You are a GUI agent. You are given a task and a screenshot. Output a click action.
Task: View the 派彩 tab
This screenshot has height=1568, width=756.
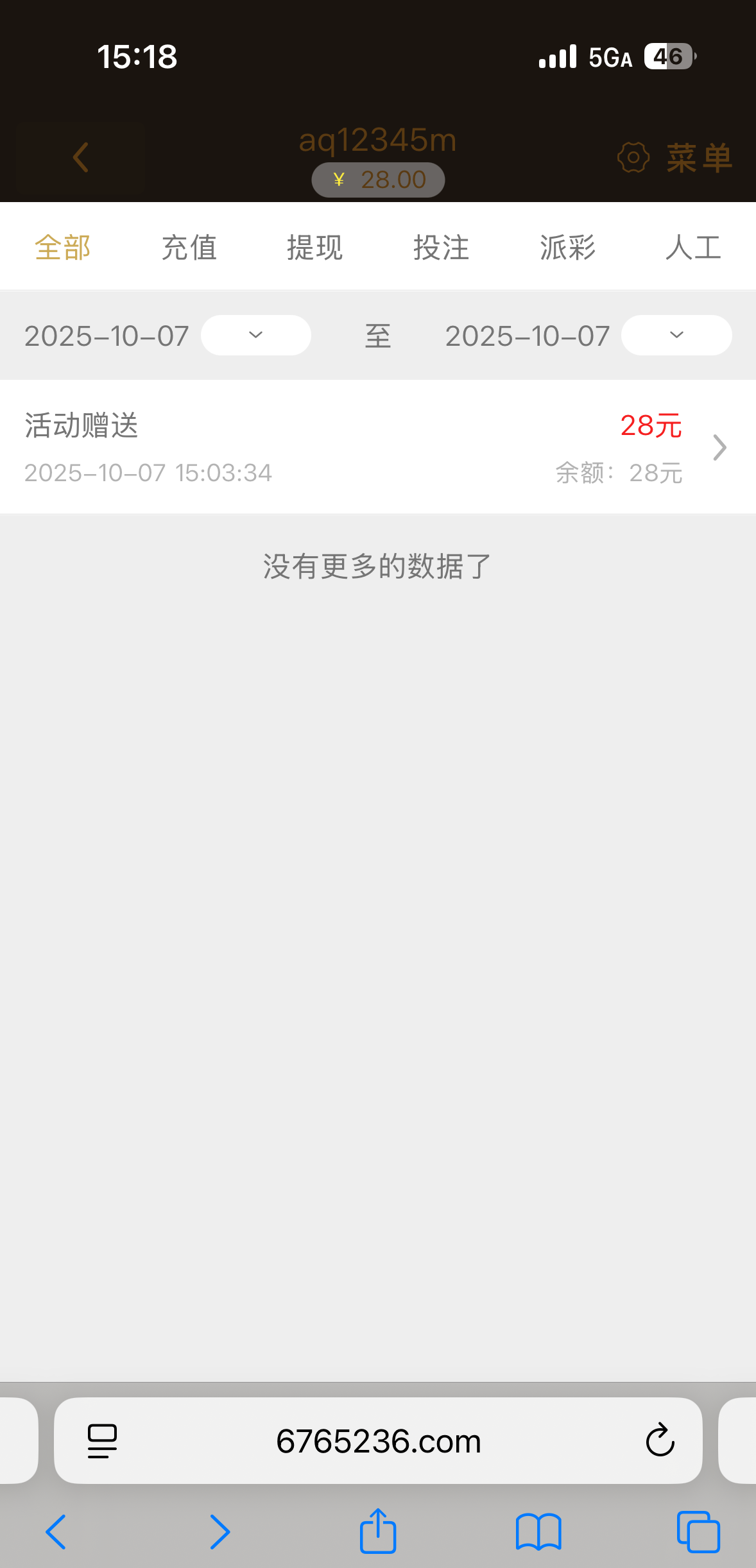[x=567, y=248]
